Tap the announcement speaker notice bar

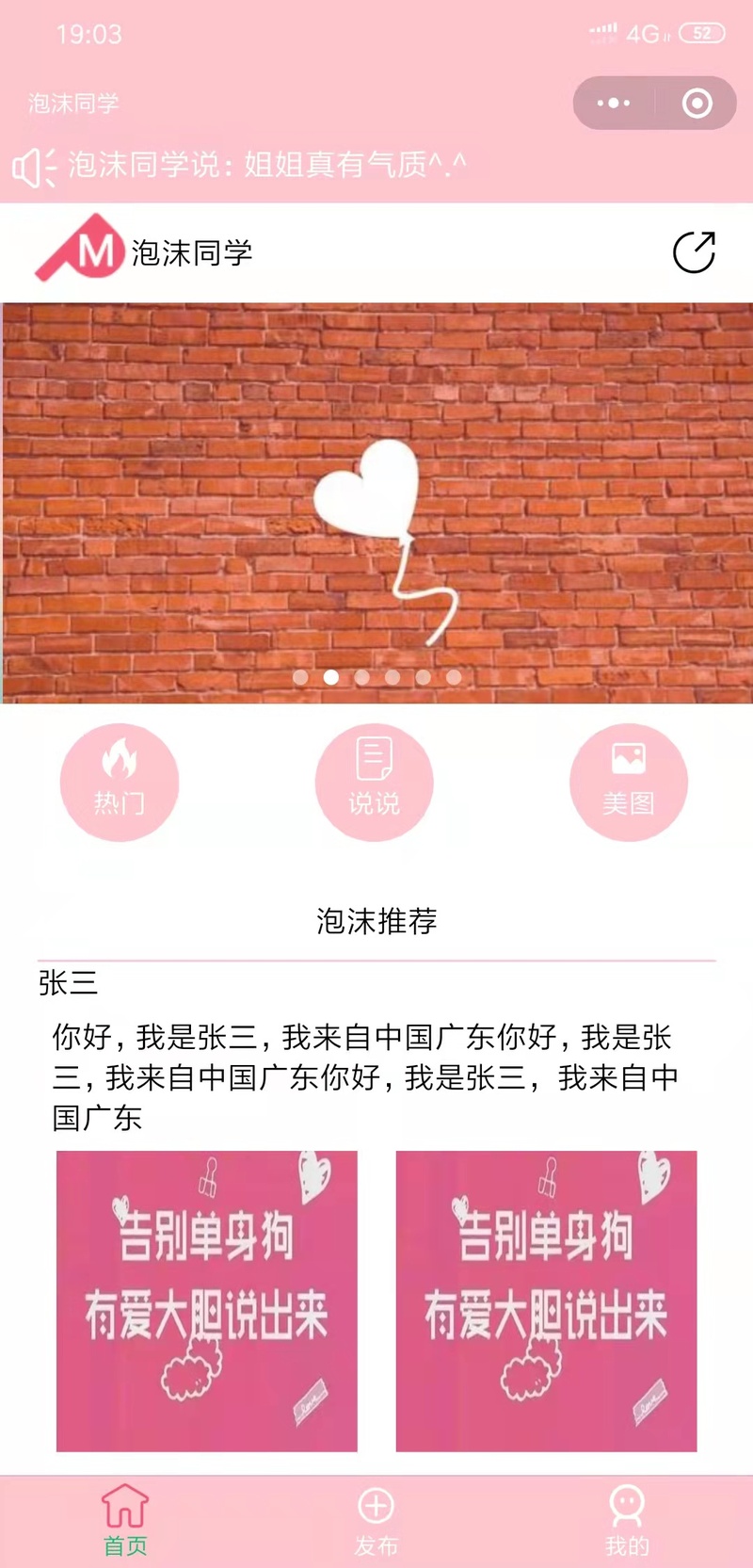click(x=265, y=166)
